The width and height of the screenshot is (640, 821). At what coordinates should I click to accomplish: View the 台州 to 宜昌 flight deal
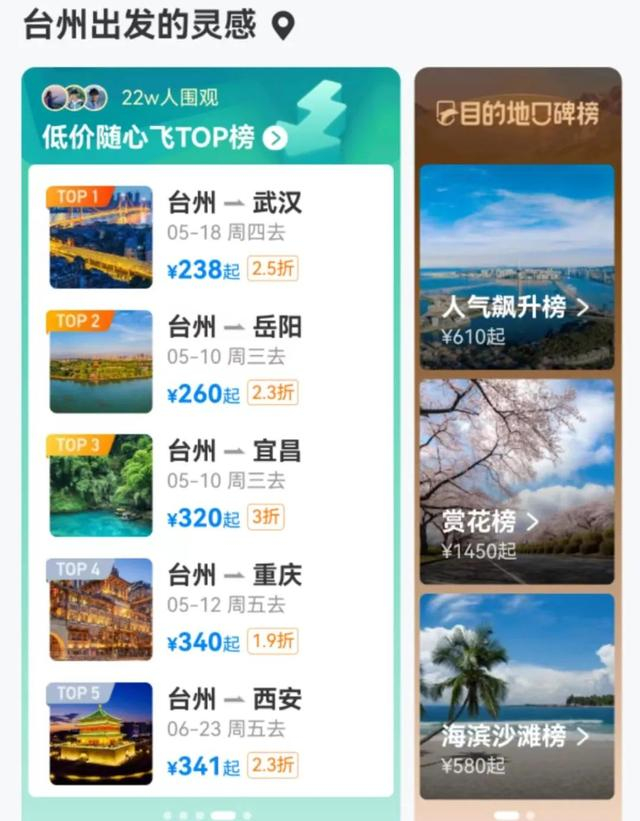point(210,486)
